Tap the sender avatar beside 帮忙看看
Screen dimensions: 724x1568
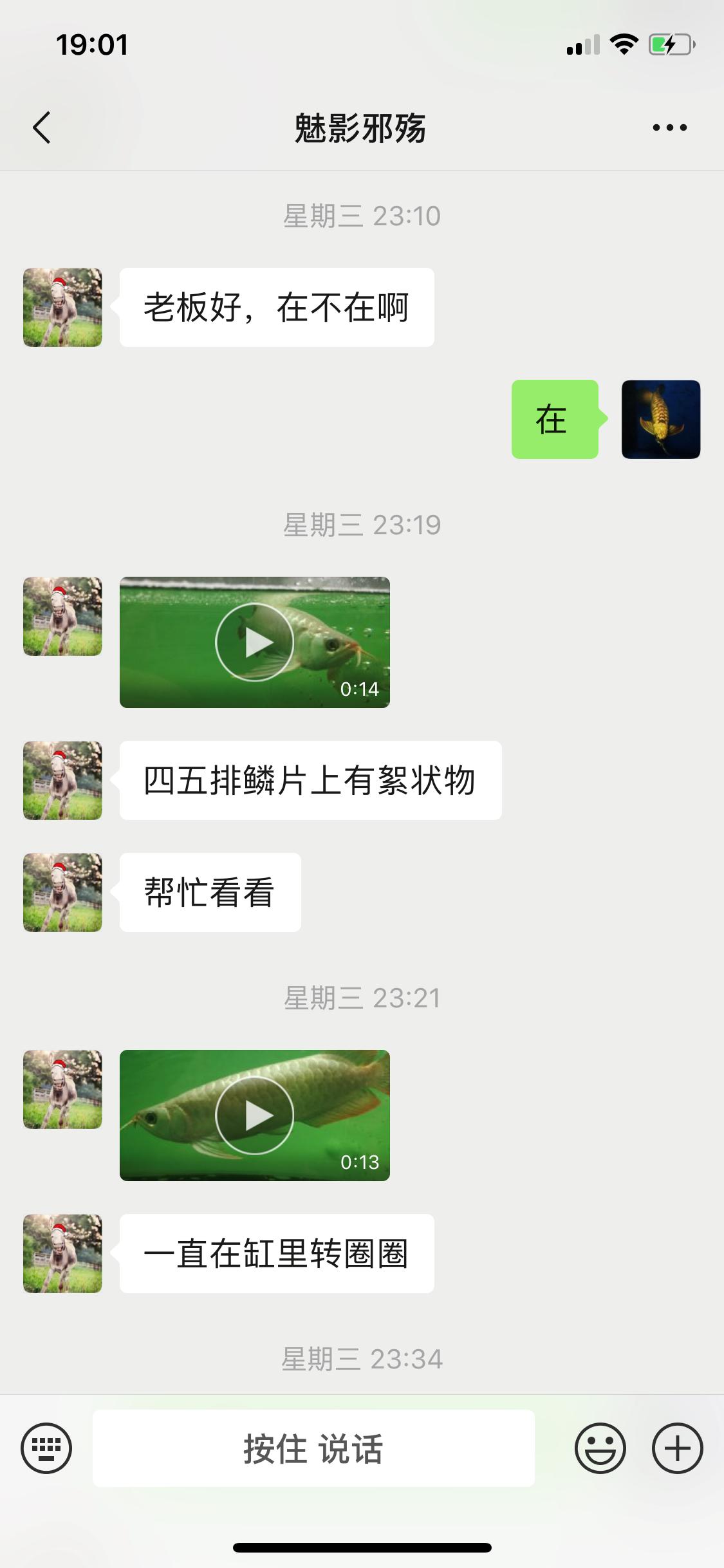62,893
